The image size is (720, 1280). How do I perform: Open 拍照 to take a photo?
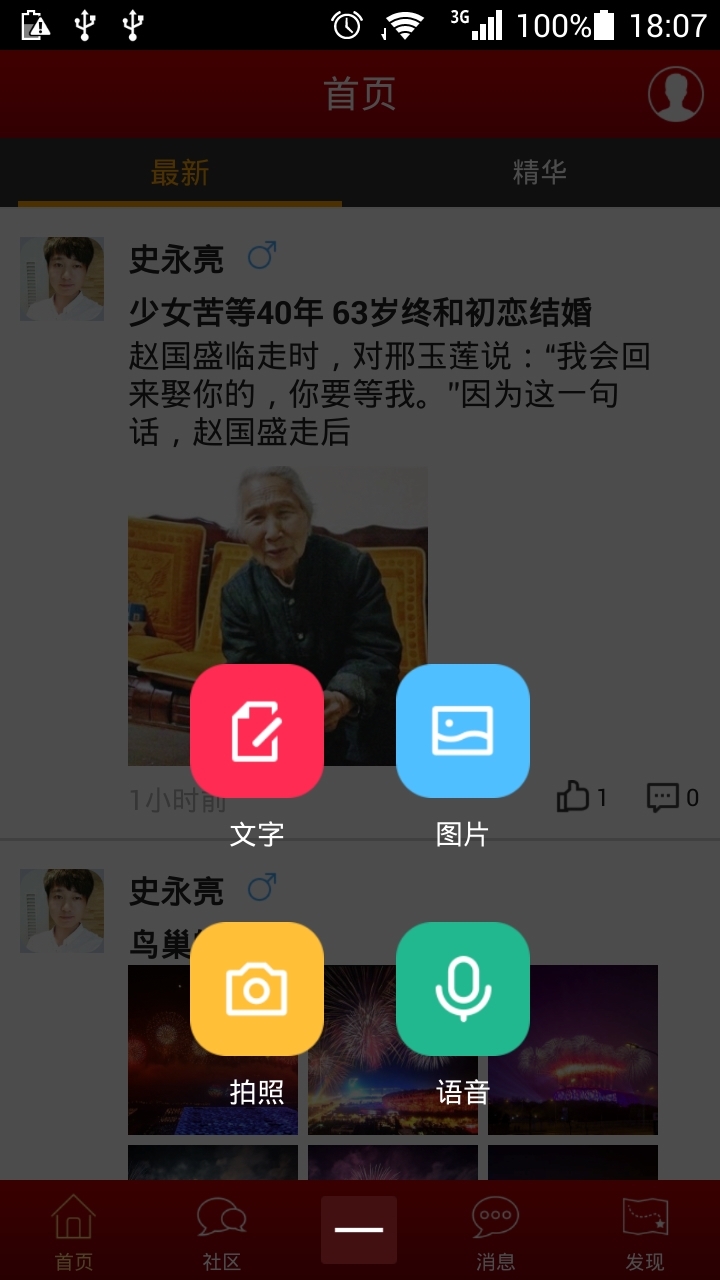point(257,989)
